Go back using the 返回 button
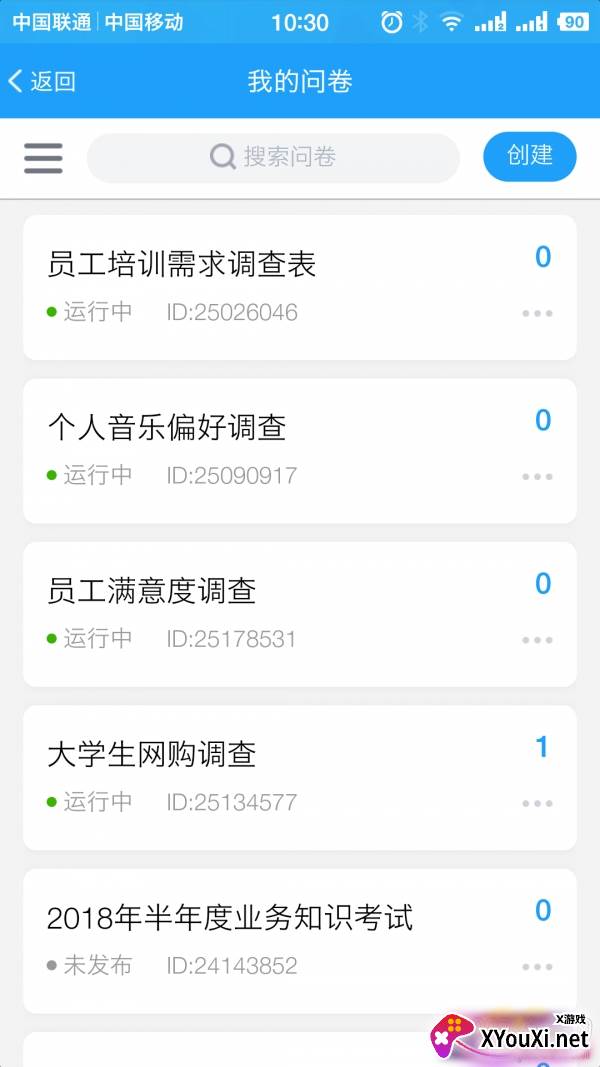Image resolution: width=600 pixels, height=1067 pixels. [41, 82]
